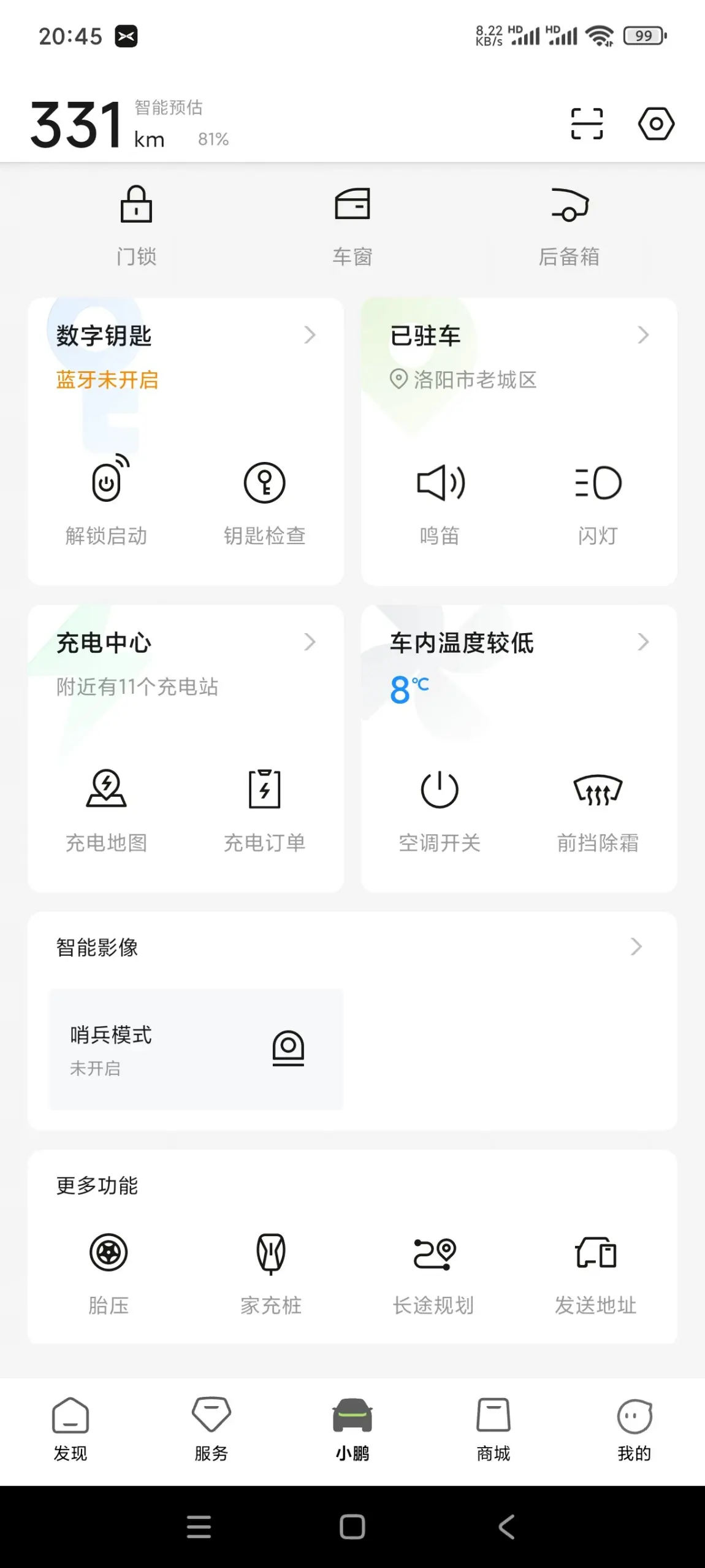This screenshot has height=1568, width=705.
Task: Tap the system back button
Action: coord(506,1527)
